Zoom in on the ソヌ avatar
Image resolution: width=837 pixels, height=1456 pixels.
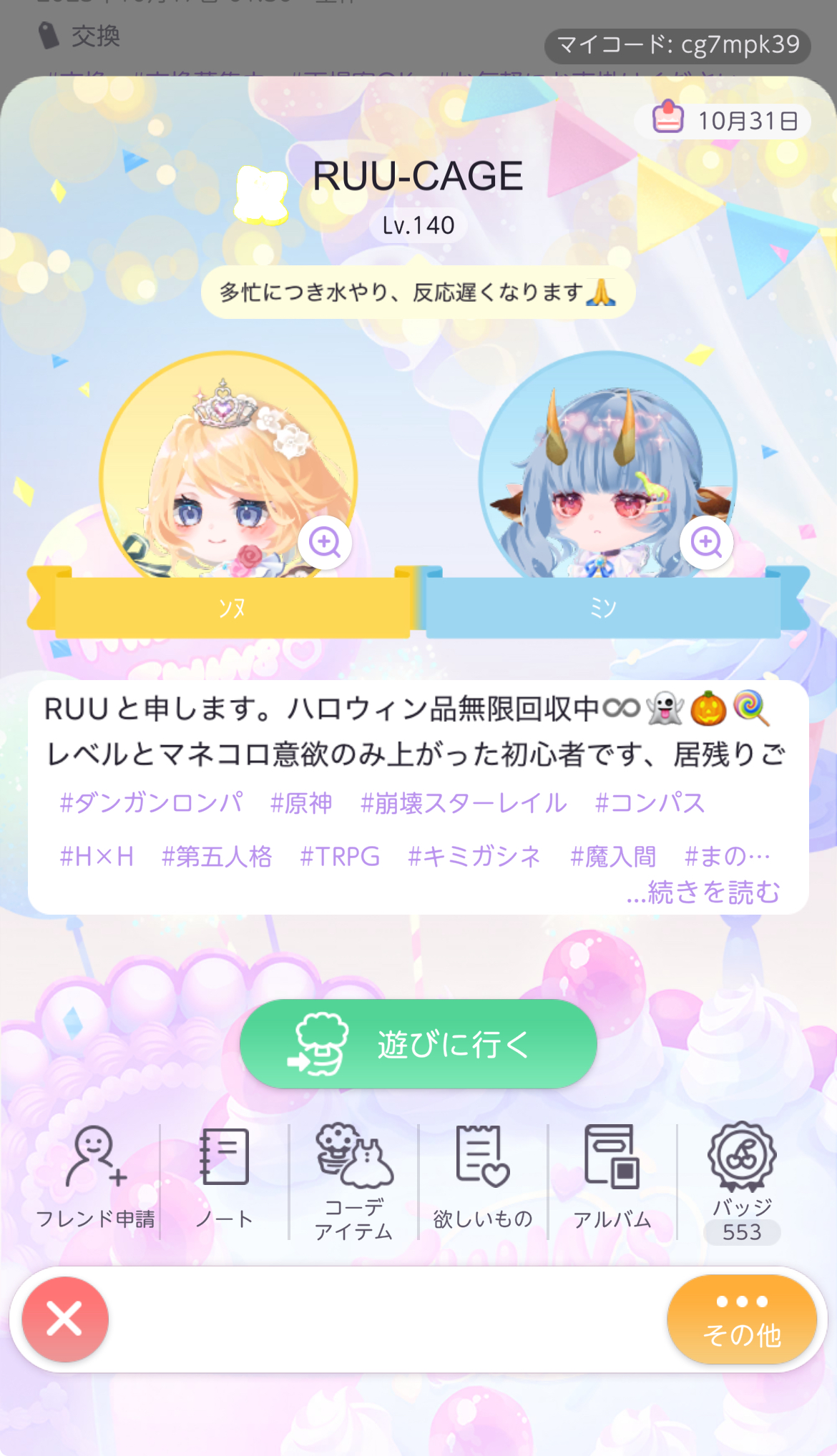[325, 542]
